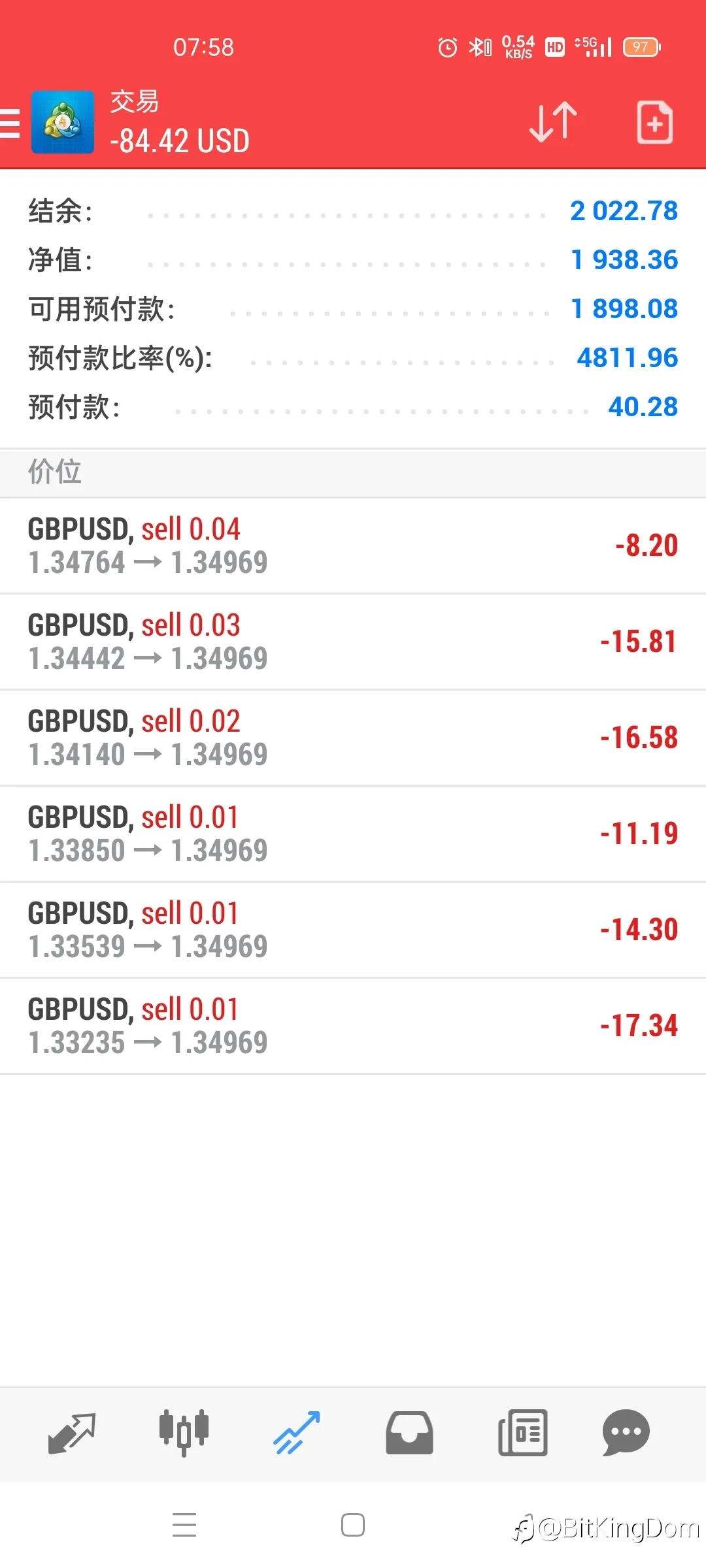Select the position opened at 1.33235
This screenshot has height=1568, width=706.
[x=353, y=1026]
